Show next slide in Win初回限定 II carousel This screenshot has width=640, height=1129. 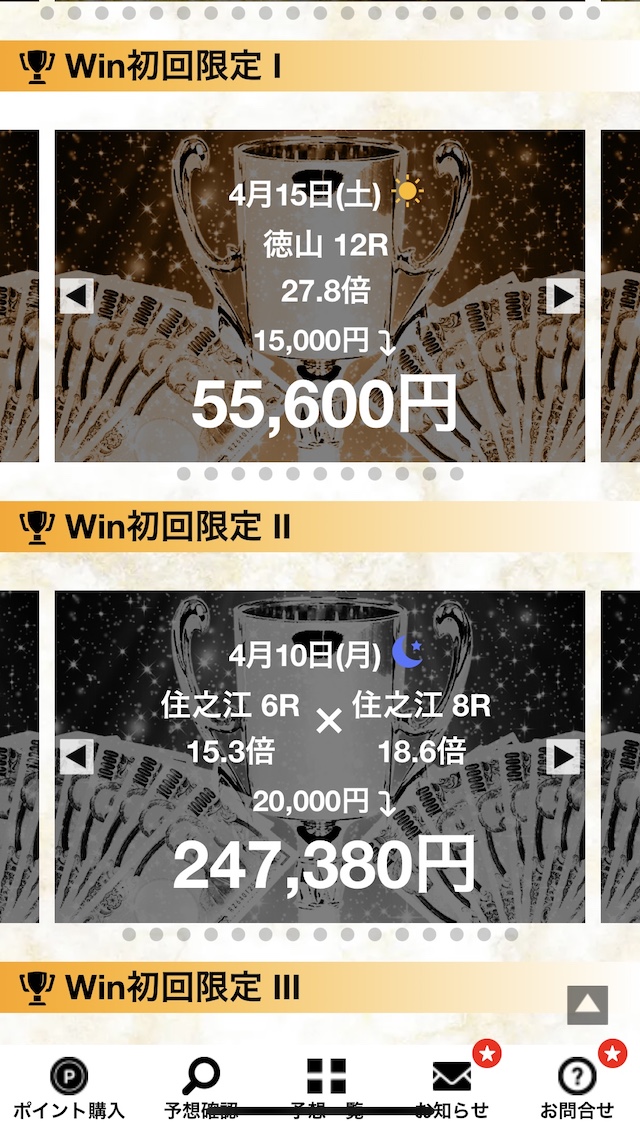click(563, 757)
